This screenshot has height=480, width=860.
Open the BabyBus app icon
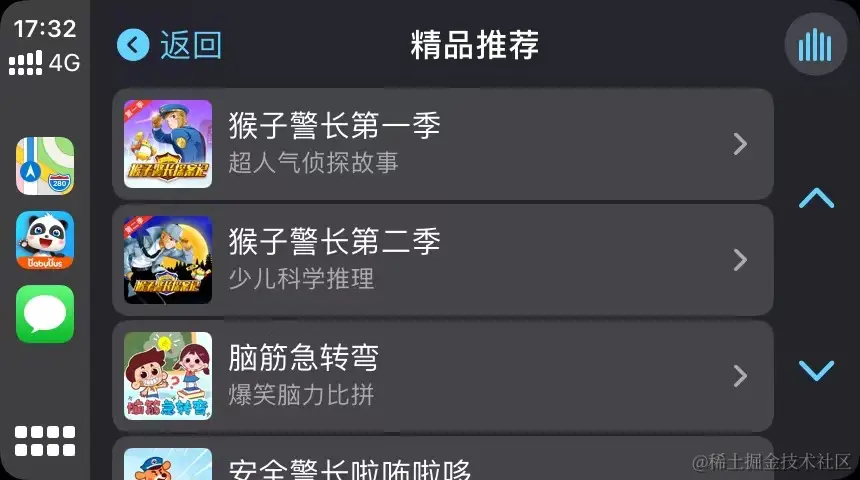[45, 240]
